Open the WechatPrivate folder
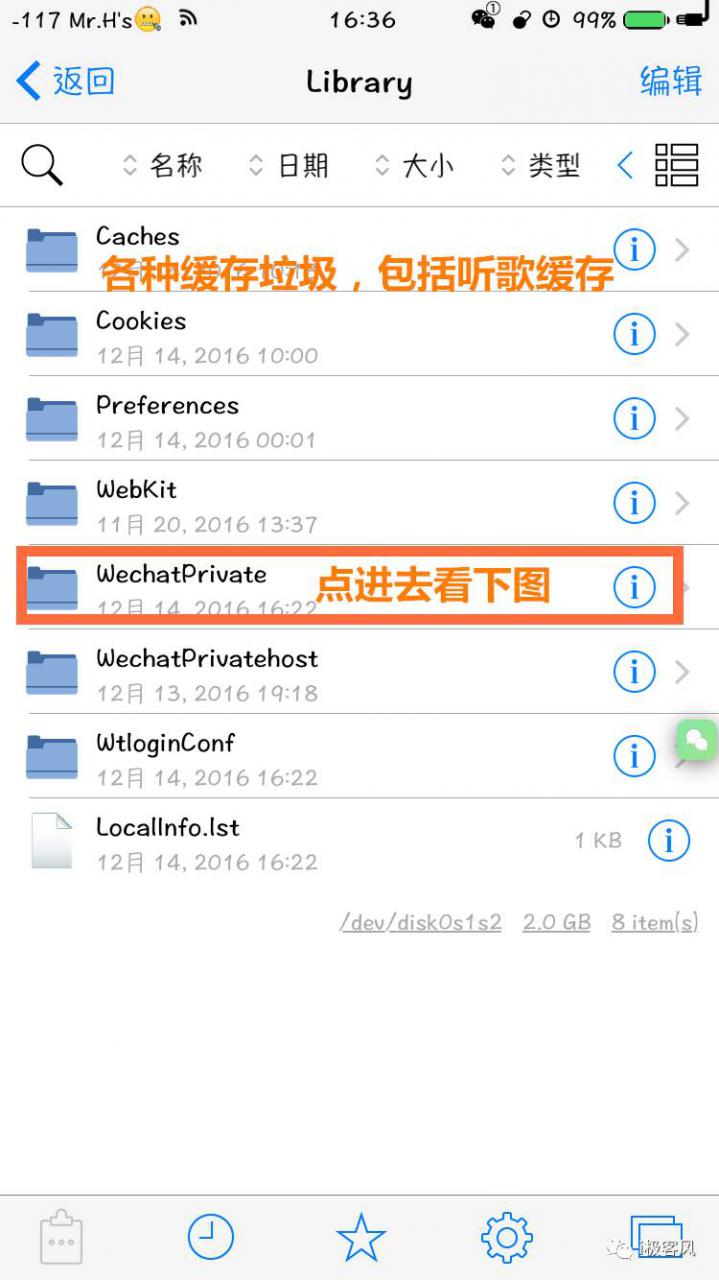 359,587
